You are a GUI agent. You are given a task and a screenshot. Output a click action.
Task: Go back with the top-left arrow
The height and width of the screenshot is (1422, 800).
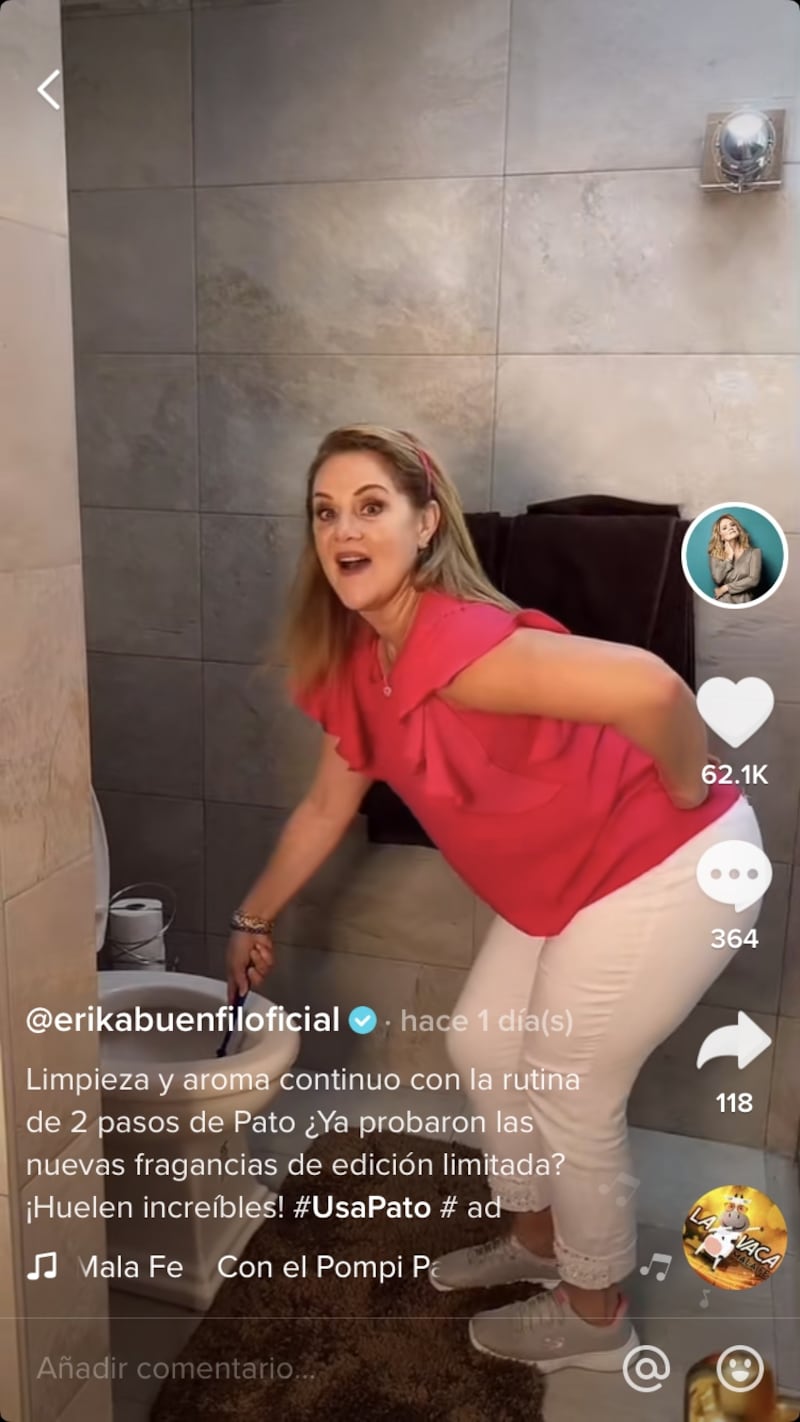point(48,90)
